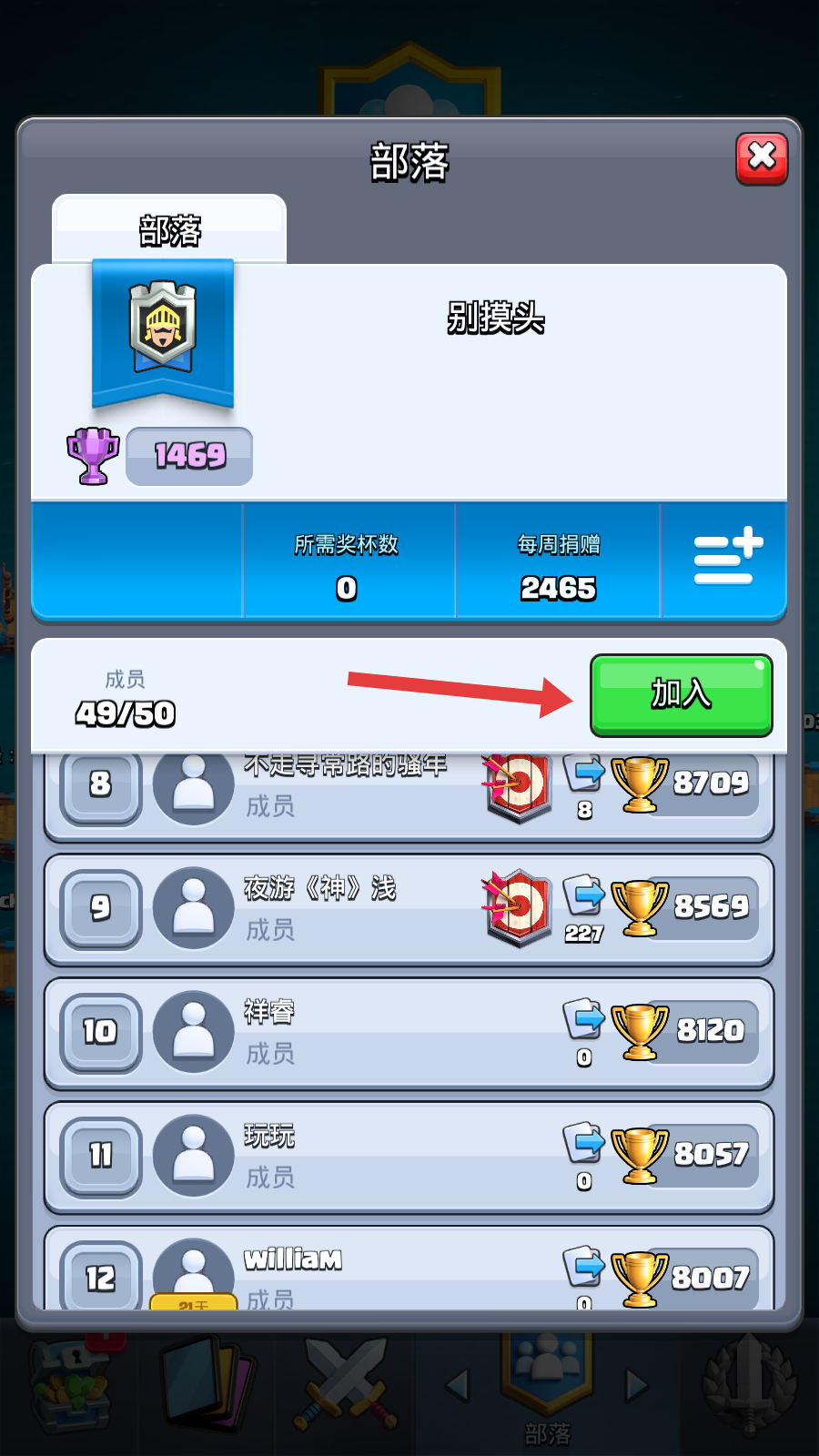Open the clan list options icon

pos(725,559)
